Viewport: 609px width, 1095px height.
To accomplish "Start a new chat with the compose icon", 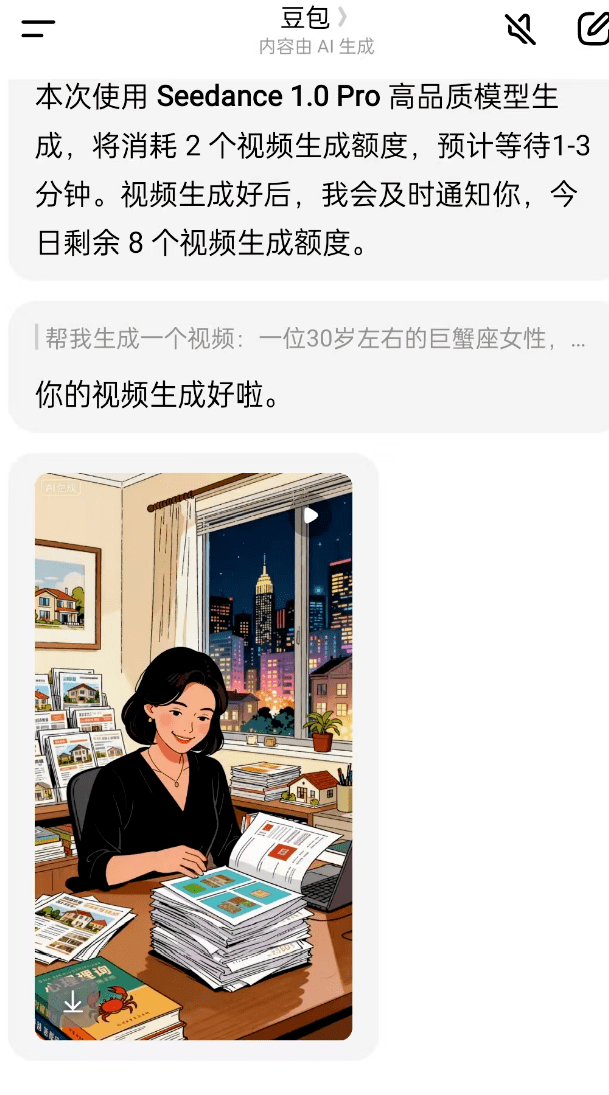I will tap(592, 29).
